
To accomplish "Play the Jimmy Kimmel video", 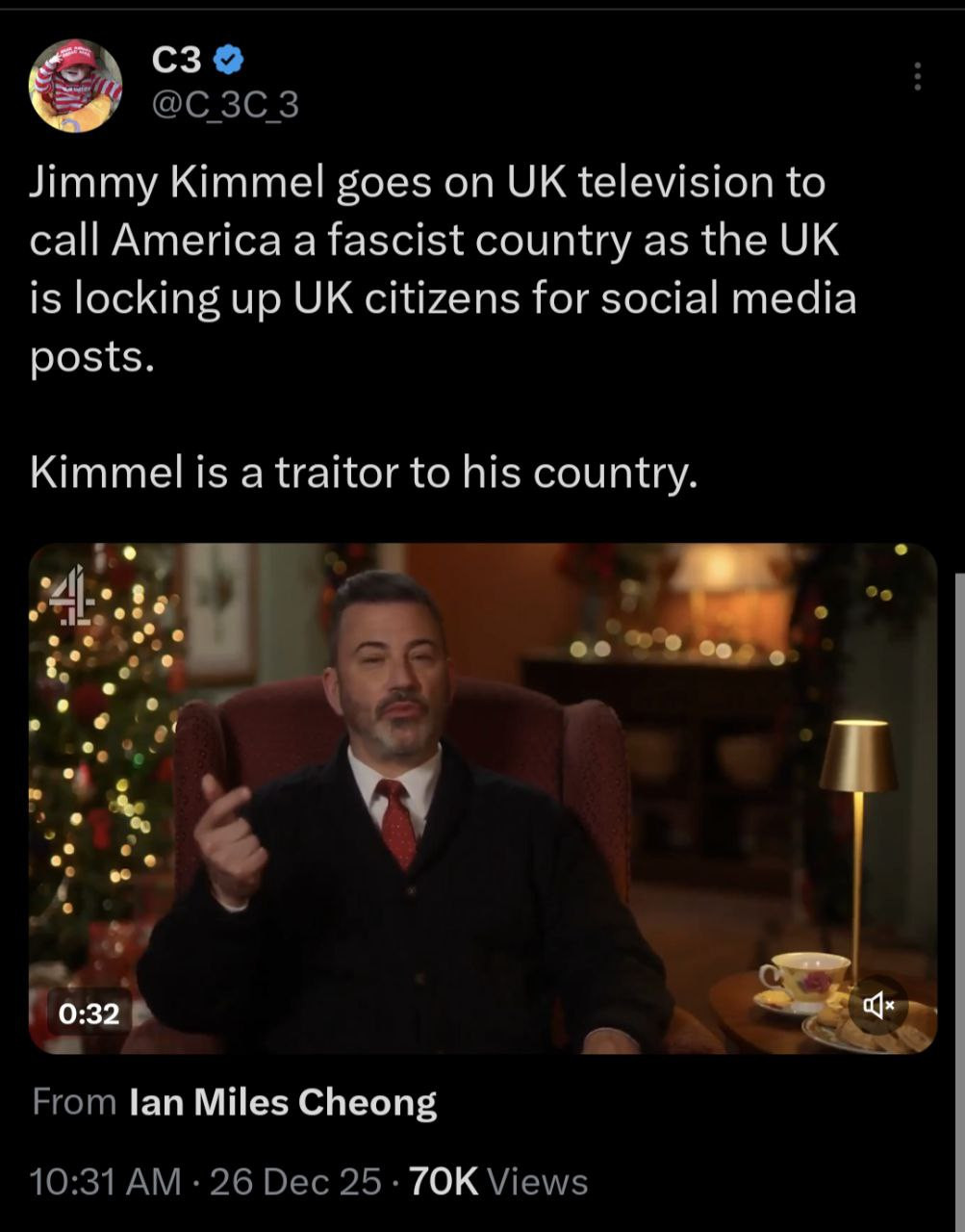I will pyautogui.click(x=481, y=797).
